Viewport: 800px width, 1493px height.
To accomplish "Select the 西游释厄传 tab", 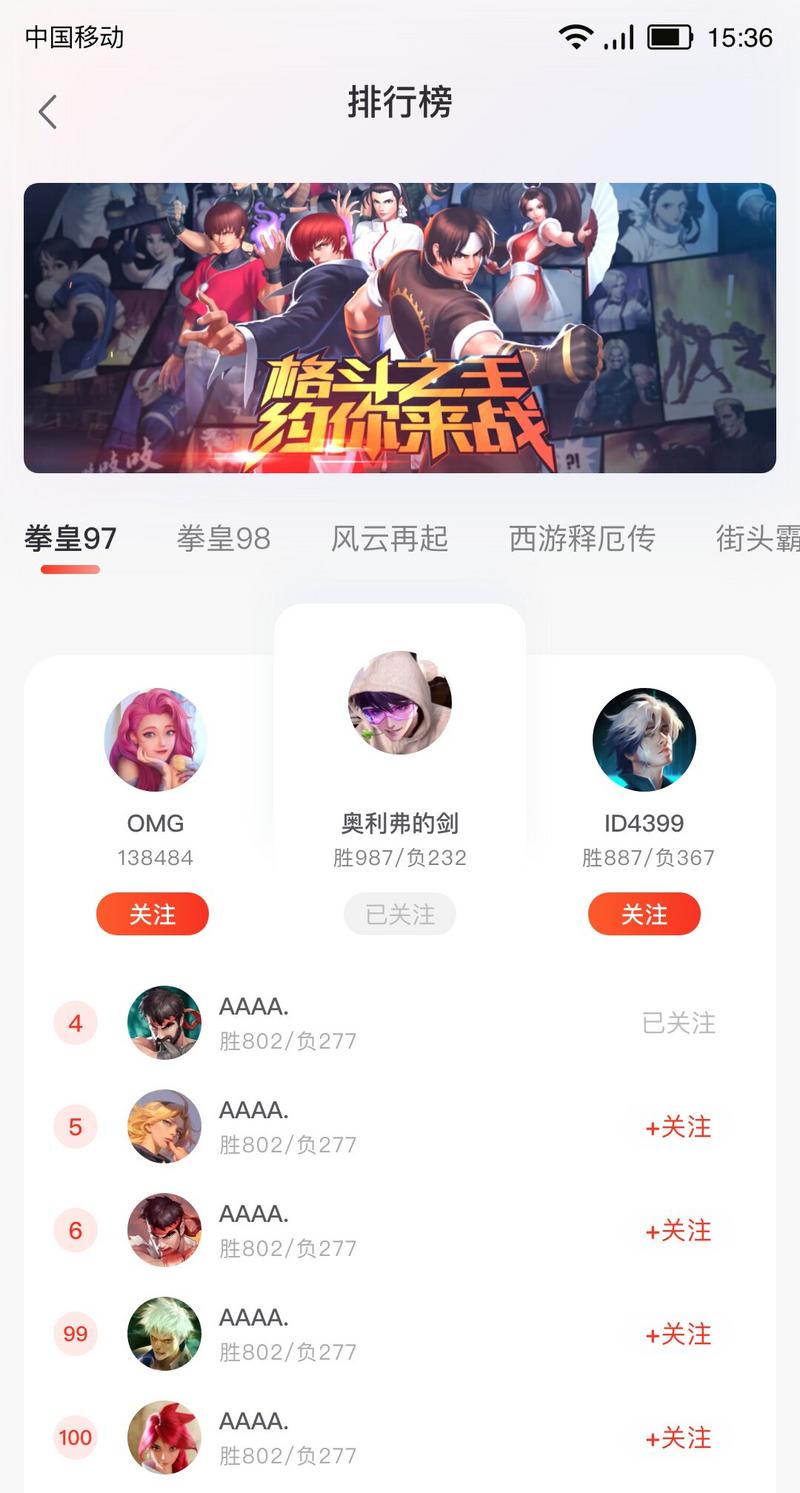I will [x=582, y=539].
